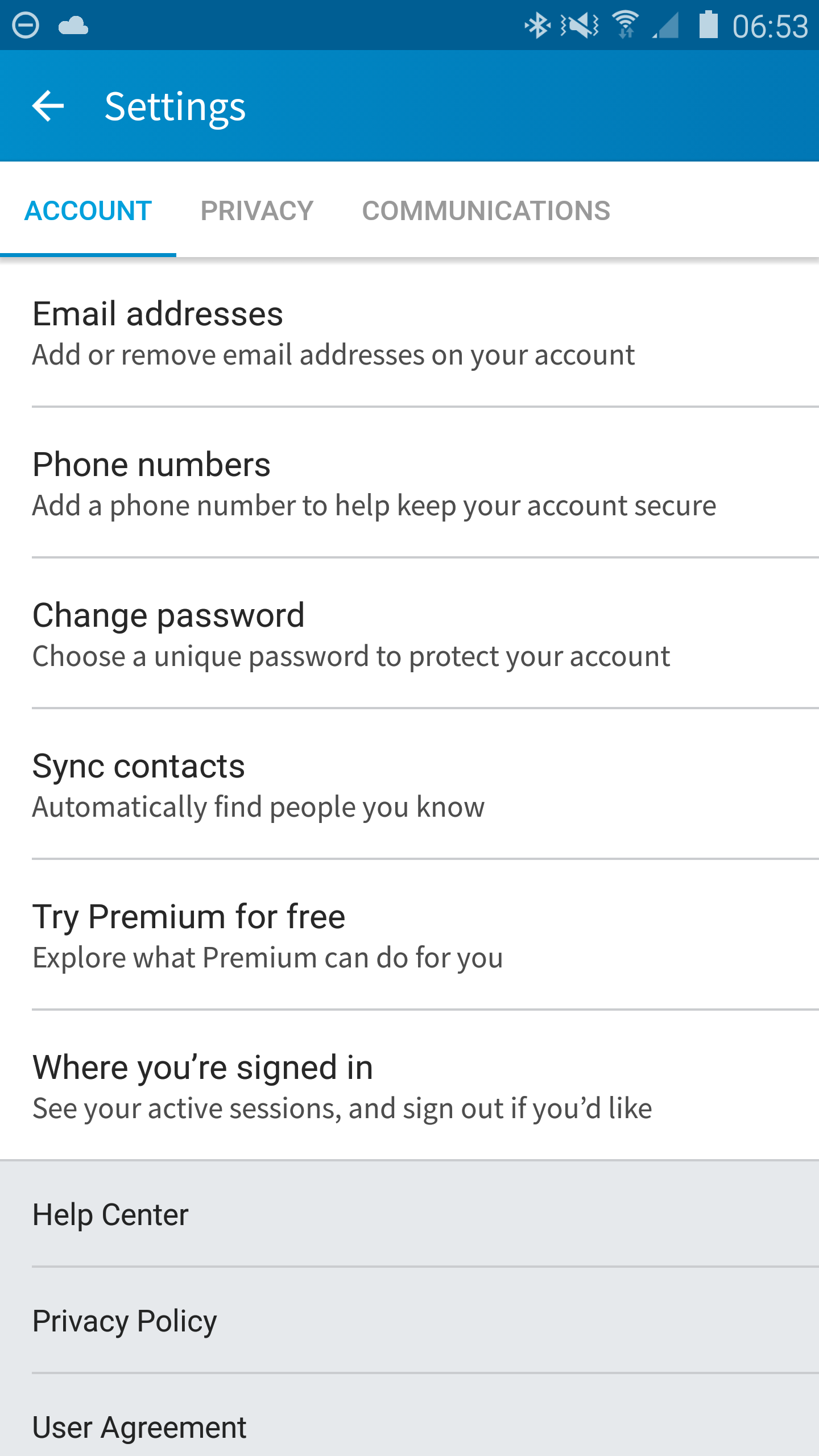Open Email addresses settings
This screenshot has width=819, height=1456.
[409, 333]
